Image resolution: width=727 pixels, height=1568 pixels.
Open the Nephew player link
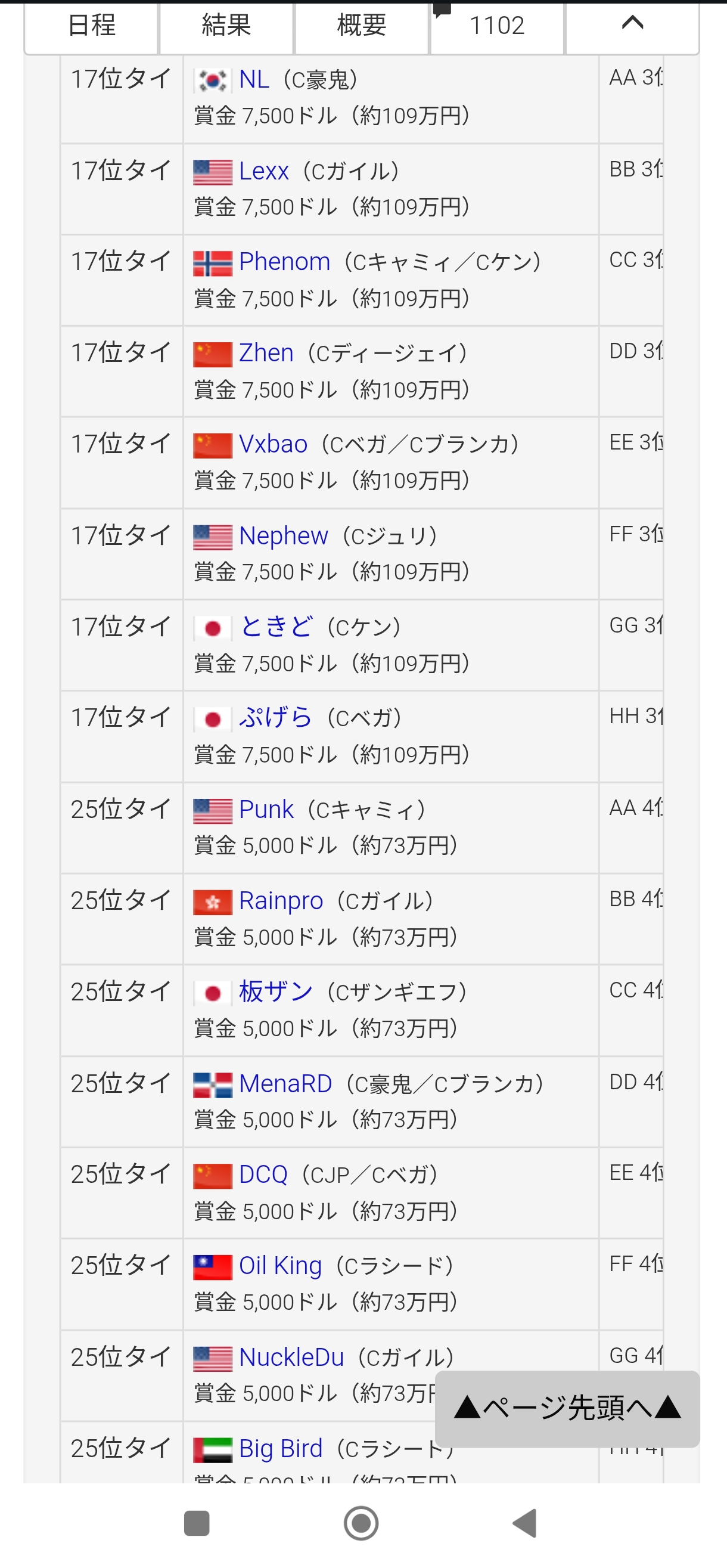pyautogui.click(x=283, y=535)
